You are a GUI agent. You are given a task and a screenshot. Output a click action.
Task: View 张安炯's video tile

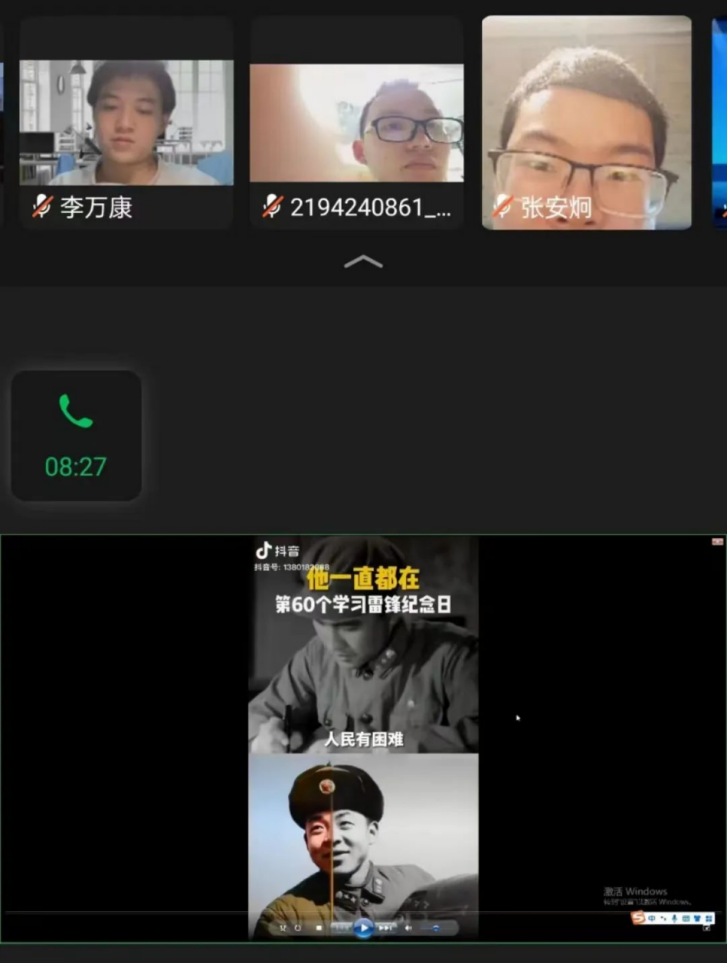click(x=587, y=123)
